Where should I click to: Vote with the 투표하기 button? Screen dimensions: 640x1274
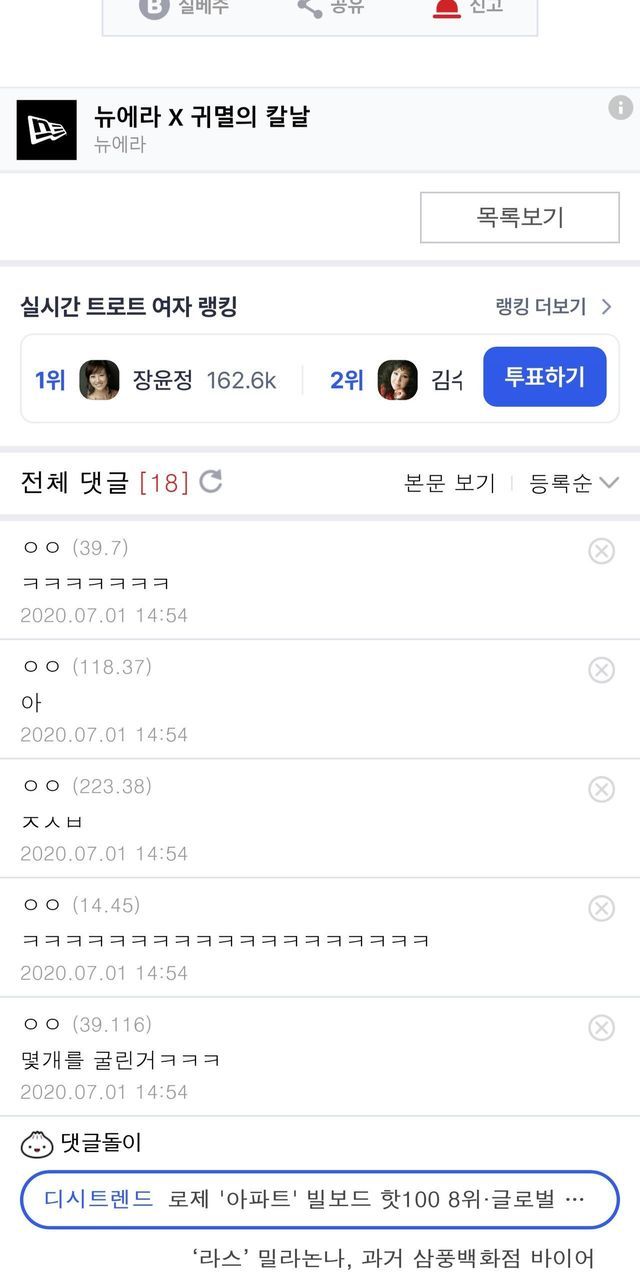544,377
